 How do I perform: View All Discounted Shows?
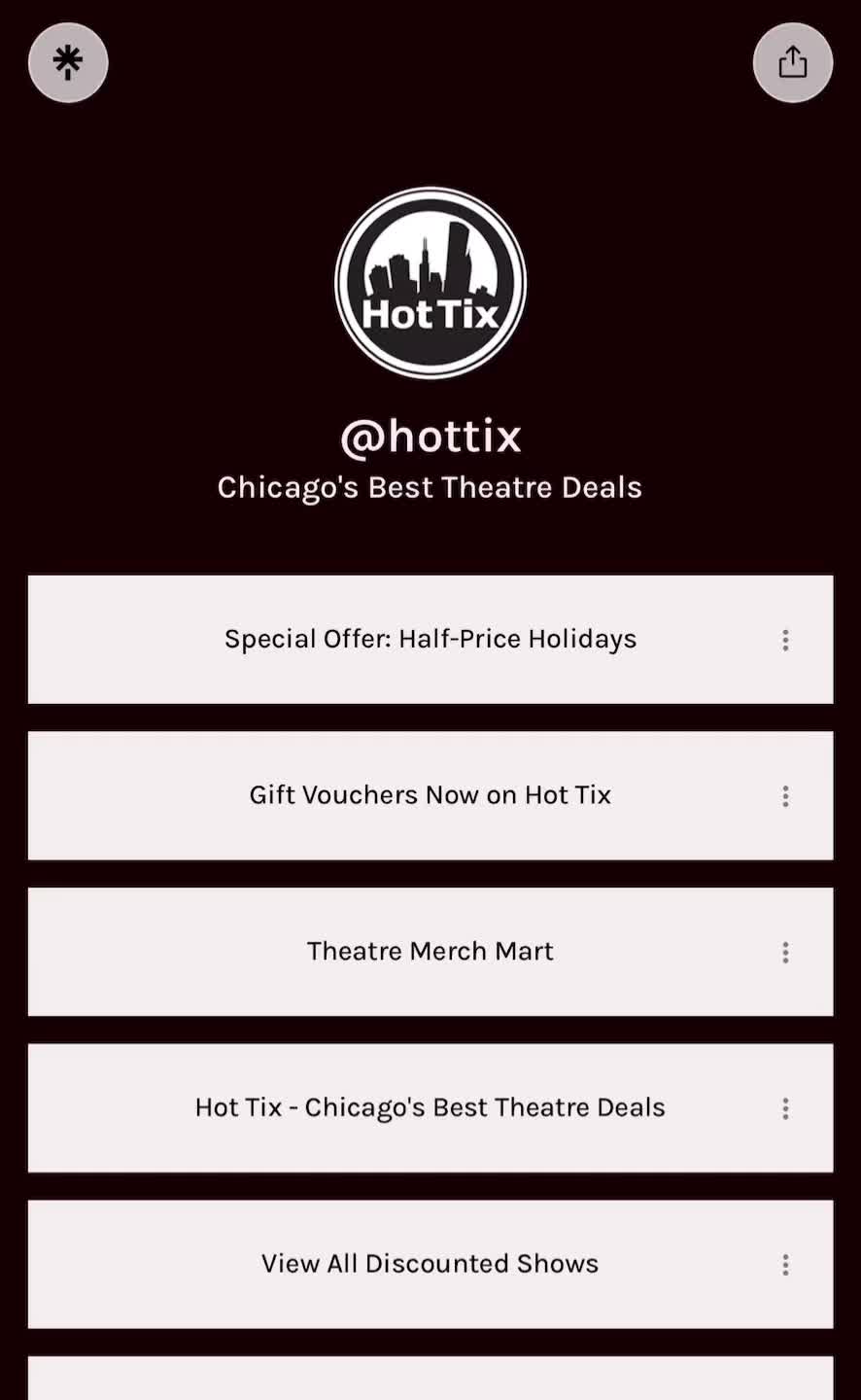[x=430, y=1265]
